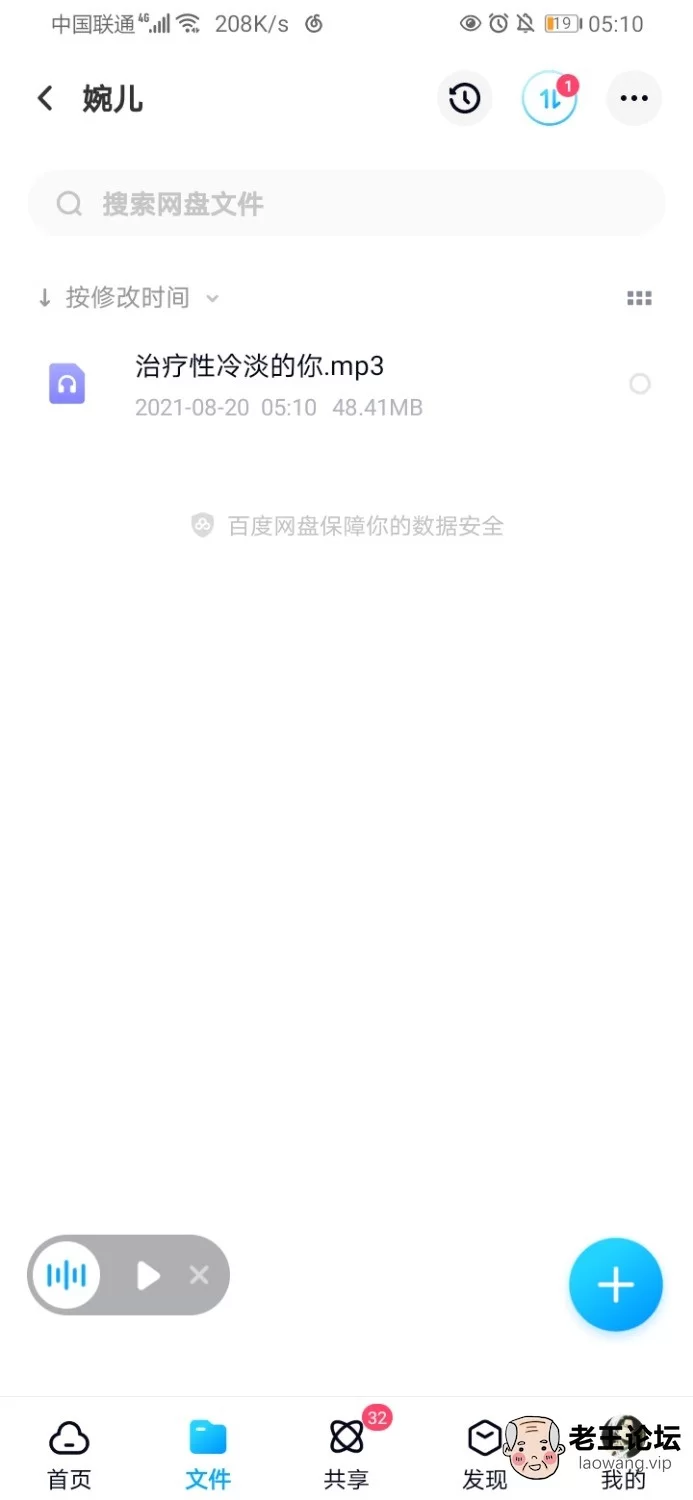
Task: Open the three-dot overflow menu
Action: coord(634,98)
